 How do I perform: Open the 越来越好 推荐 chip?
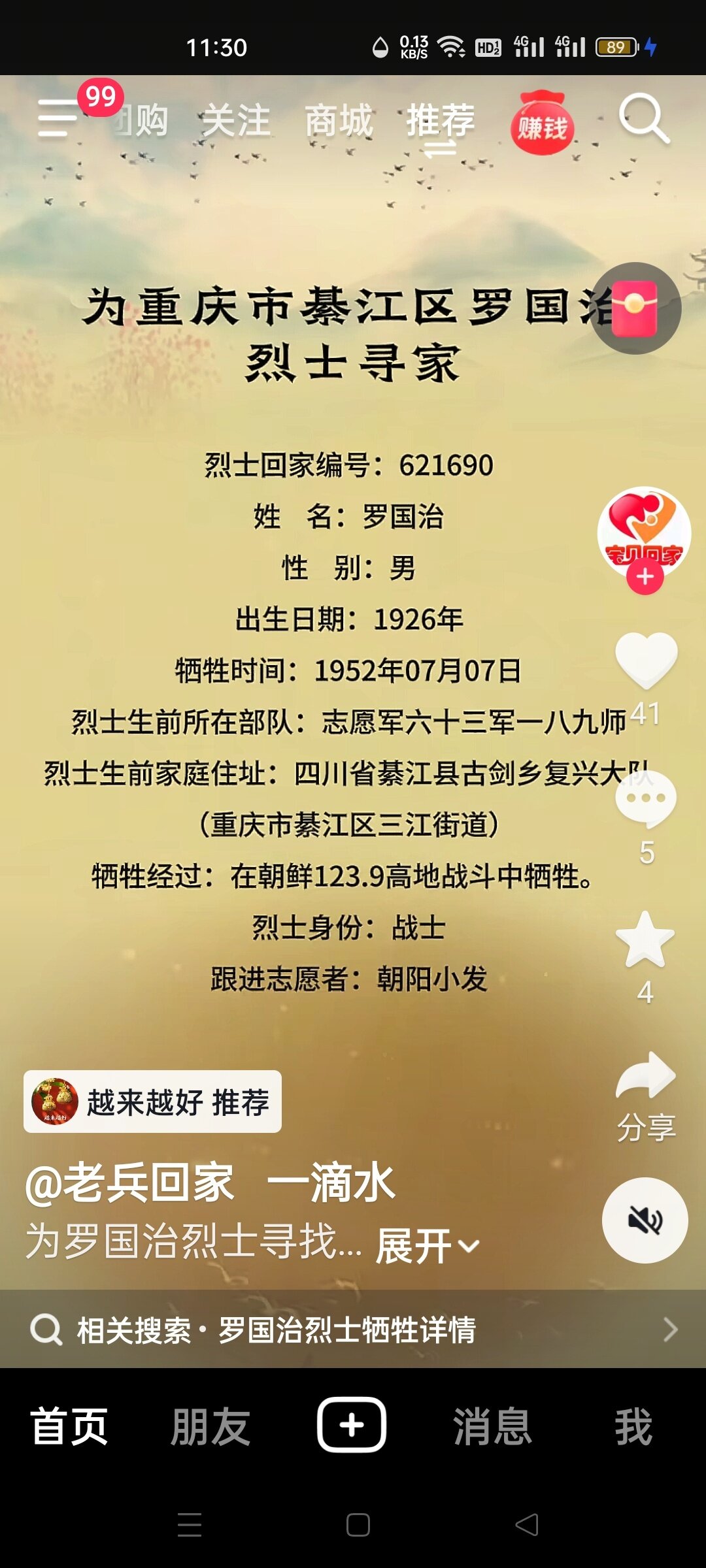pos(153,1102)
